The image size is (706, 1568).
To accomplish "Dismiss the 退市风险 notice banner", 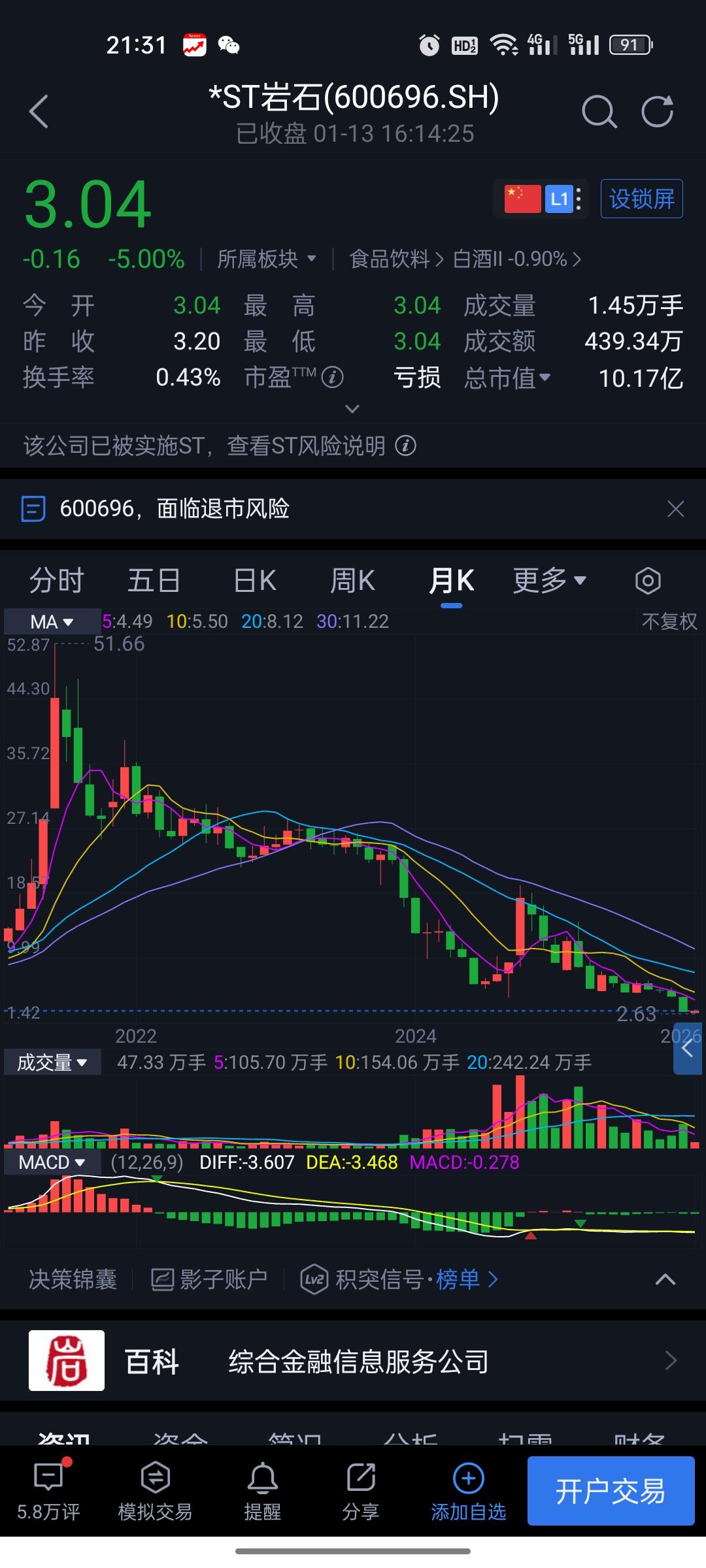I will (x=676, y=508).
